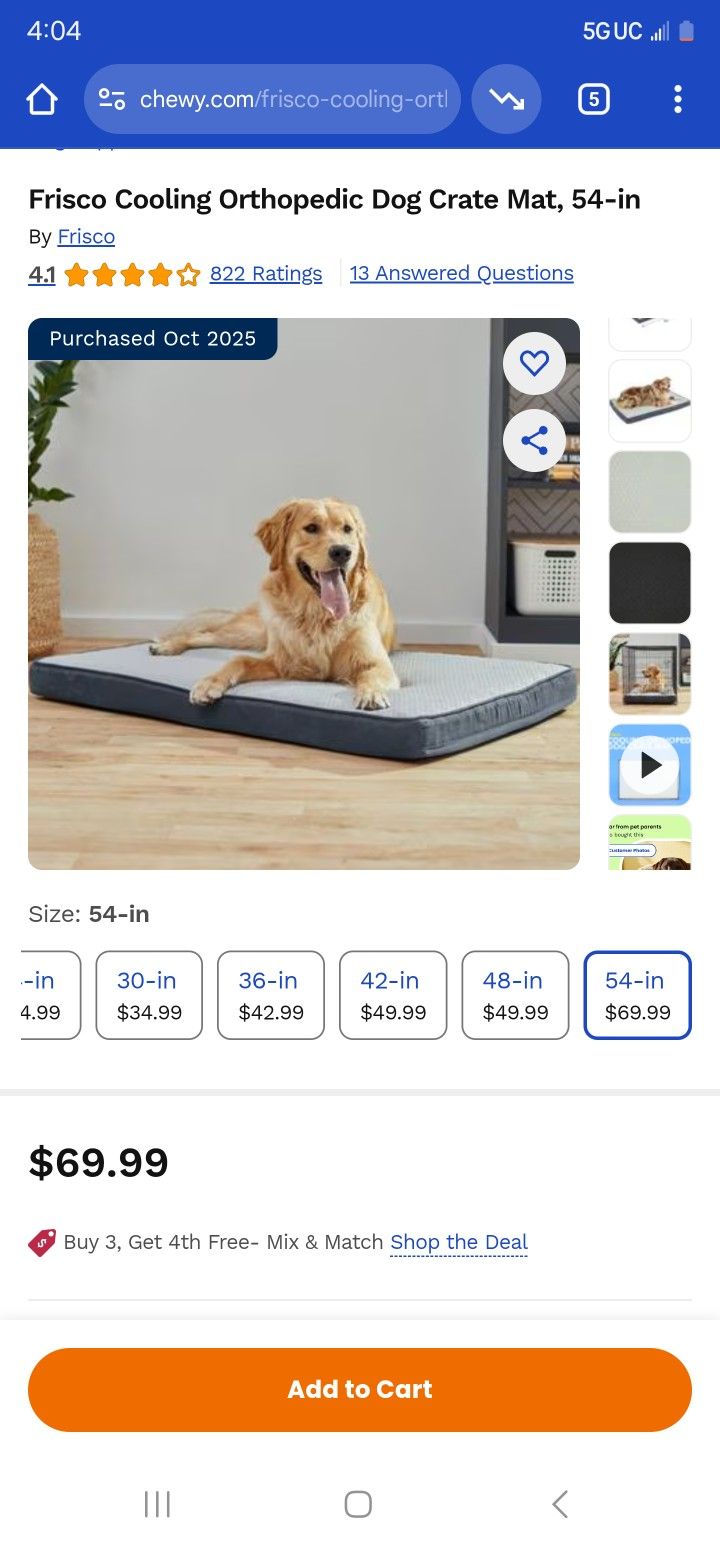Open the Frisco brand page link

86,236
